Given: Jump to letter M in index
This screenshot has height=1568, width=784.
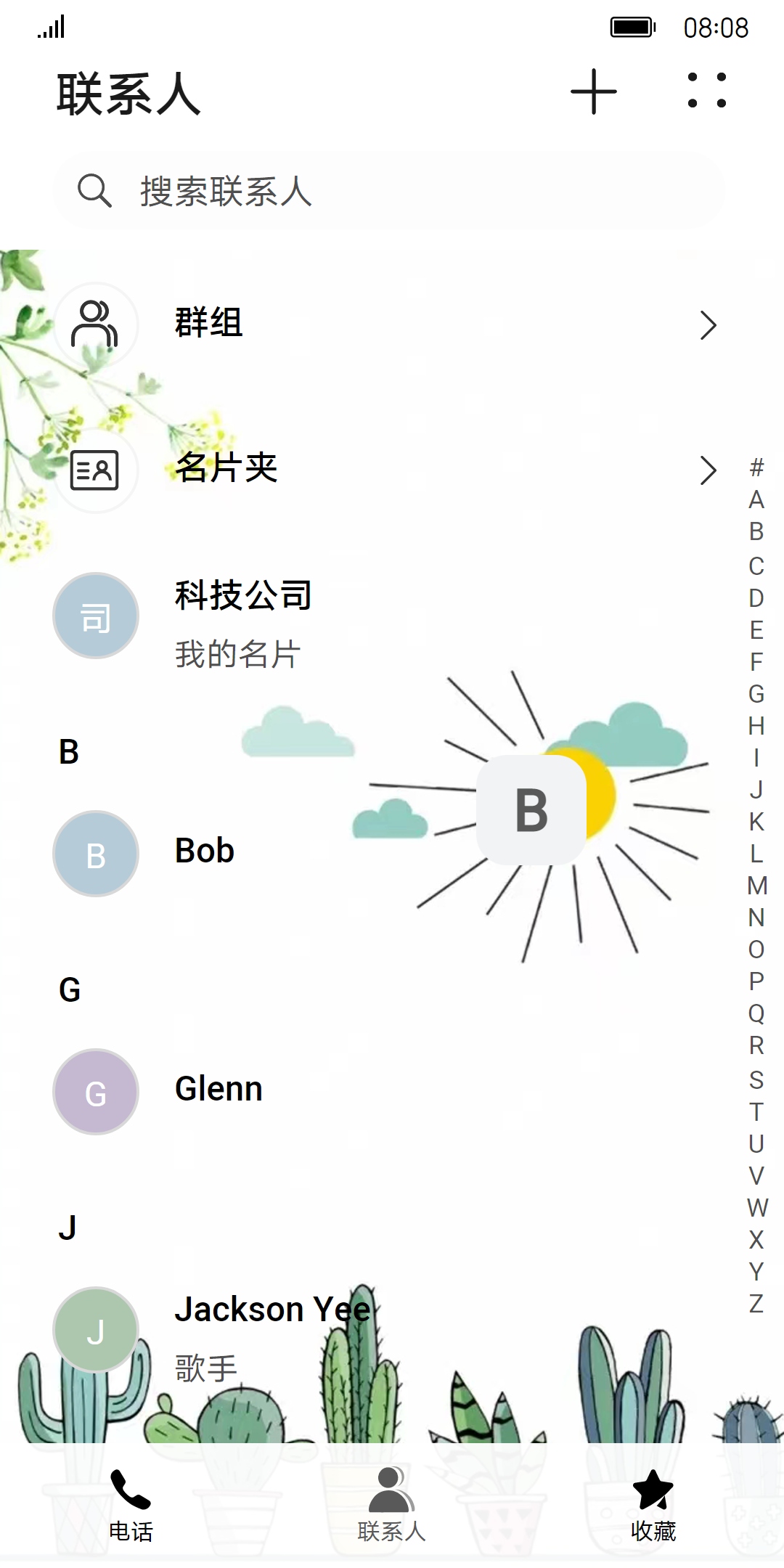Looking at the screenshot, I should coord(756,886).
